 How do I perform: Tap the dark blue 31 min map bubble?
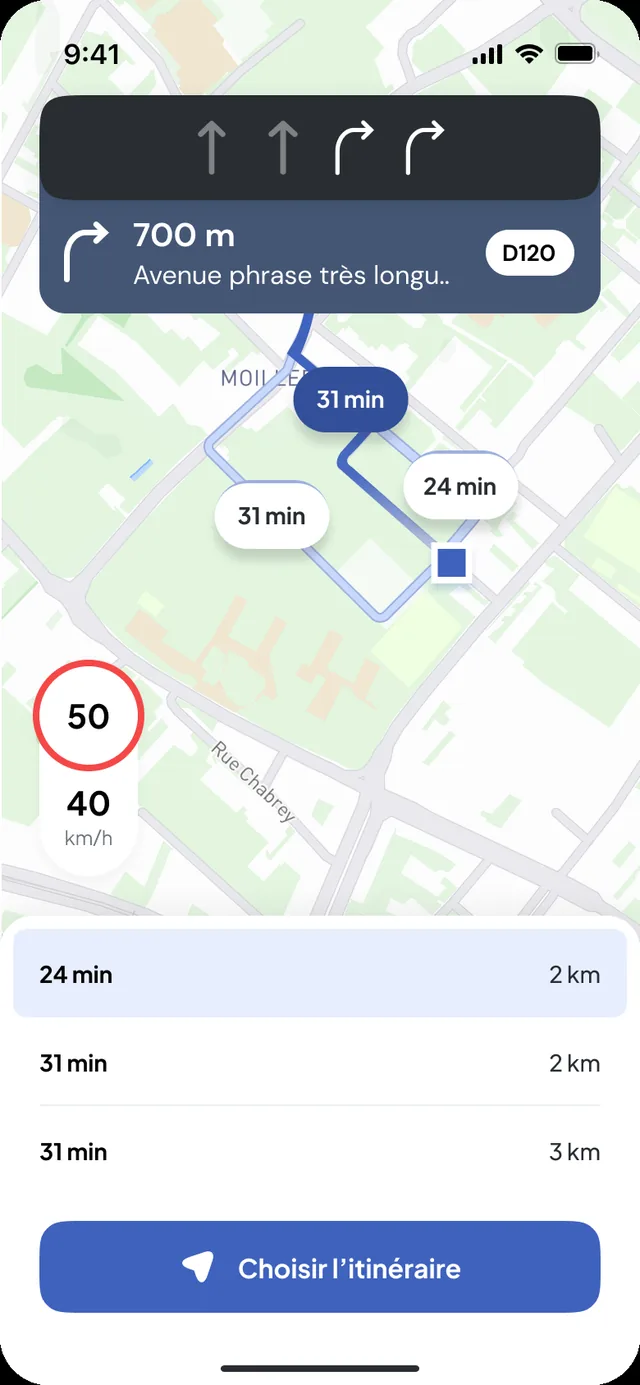[350, 400]
